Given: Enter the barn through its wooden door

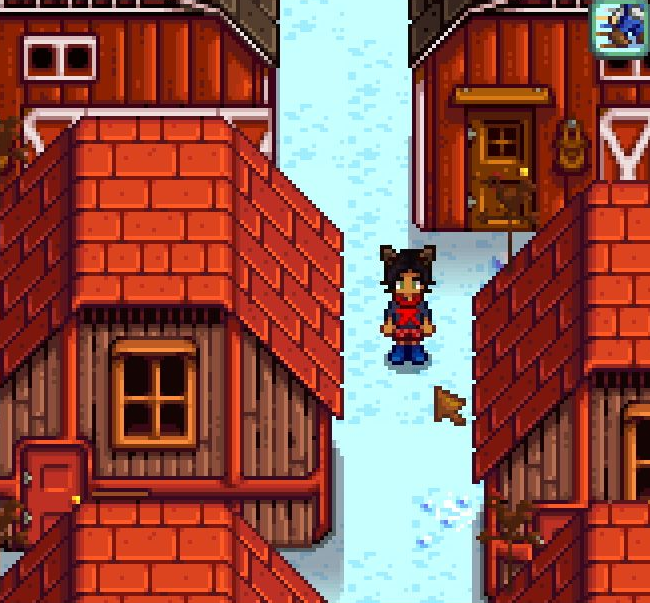Looking at the screenshot, I should (x=501, y=167).
